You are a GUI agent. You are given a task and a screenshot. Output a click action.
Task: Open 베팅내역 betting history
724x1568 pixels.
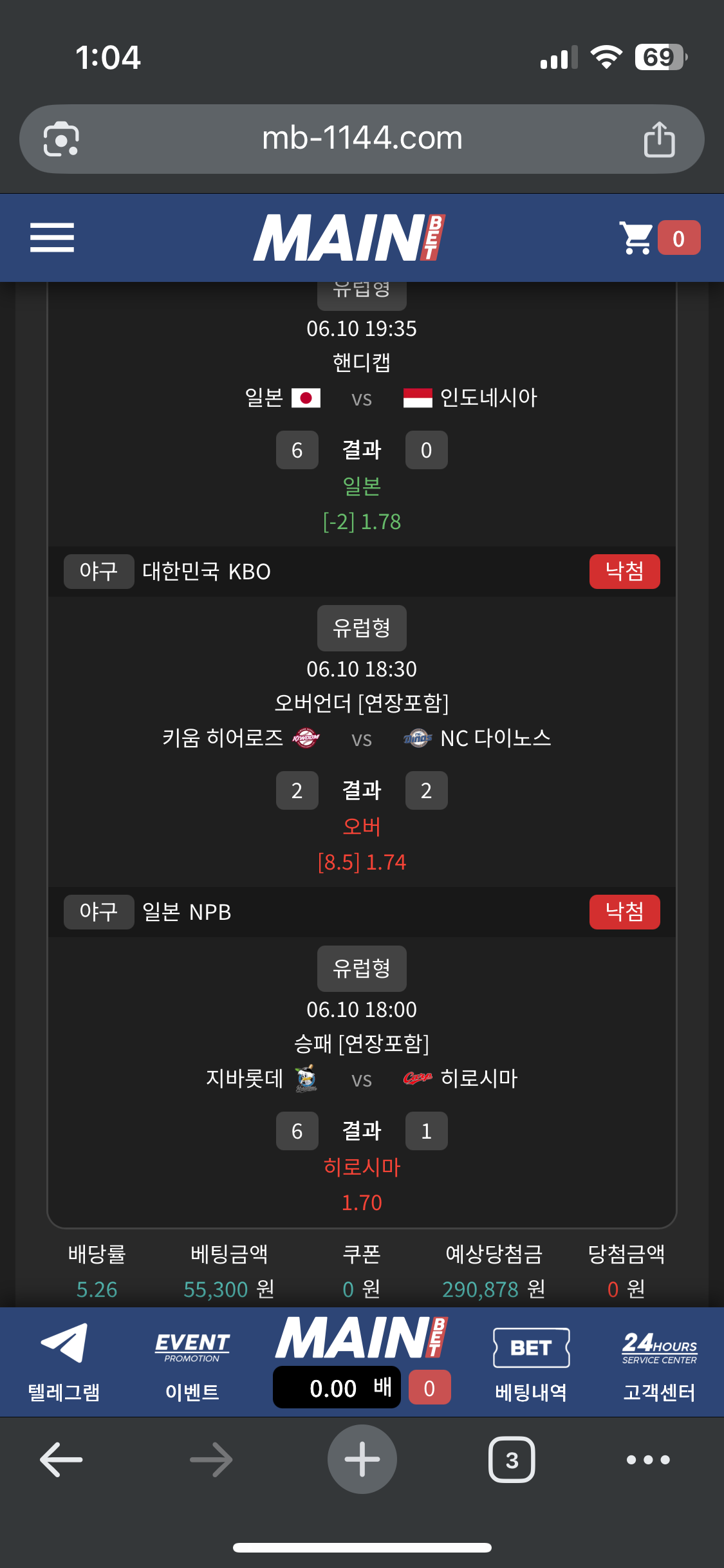tap(531, 1360)
